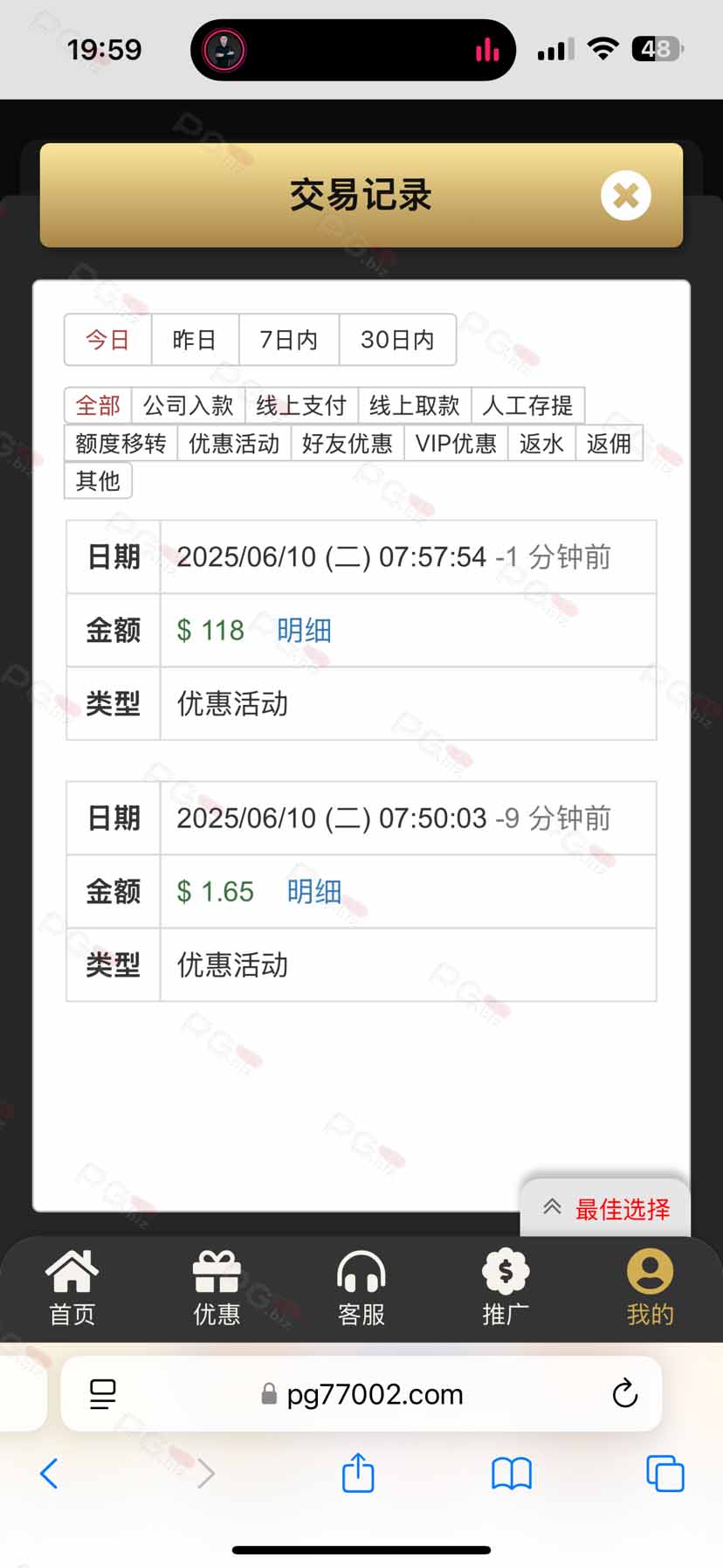This screenshot has width=723, height=1568.
Task: Select the 7日内 date range
Action: [288, 340]
